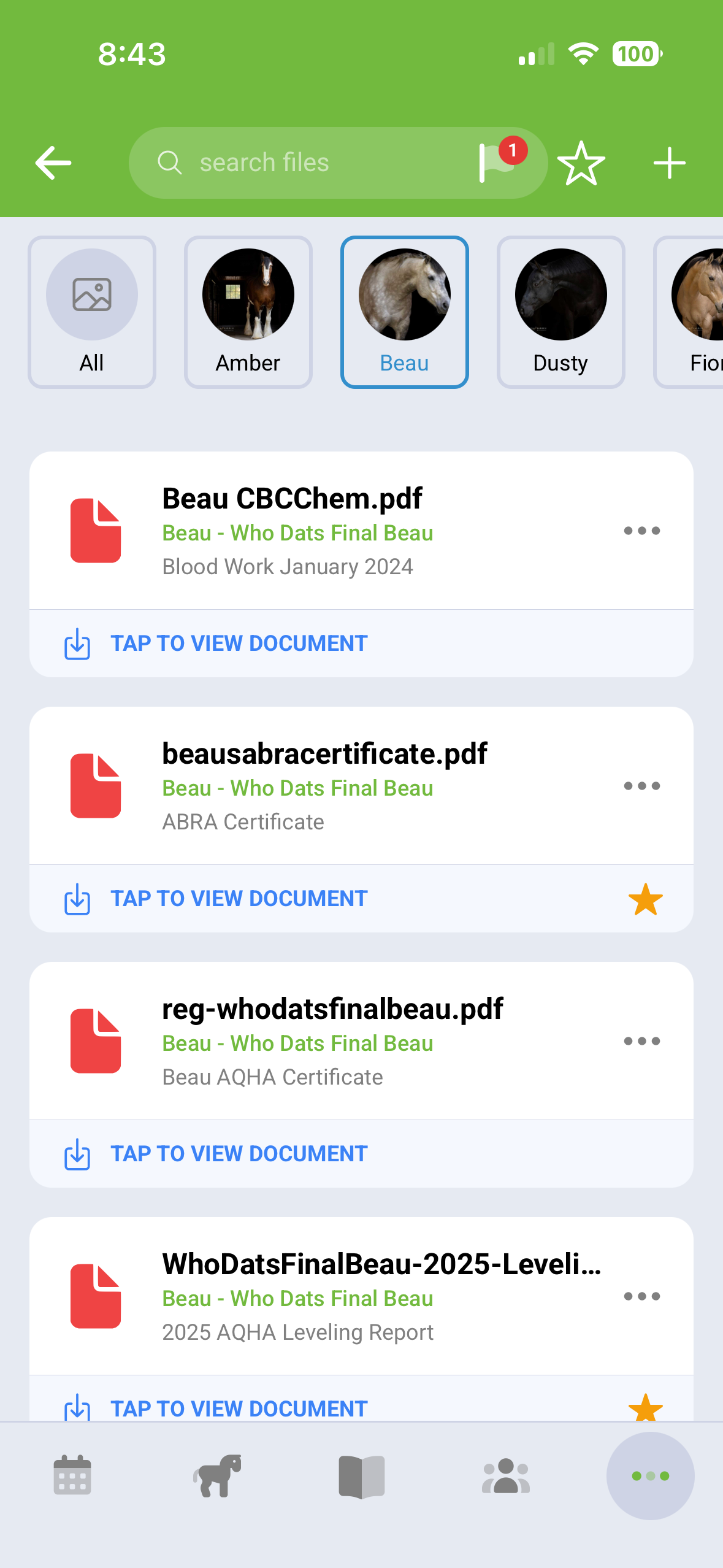Unstar the beausabracertificate.pdf document
The image size is (723, 1568).
click(x=645, y=898)
